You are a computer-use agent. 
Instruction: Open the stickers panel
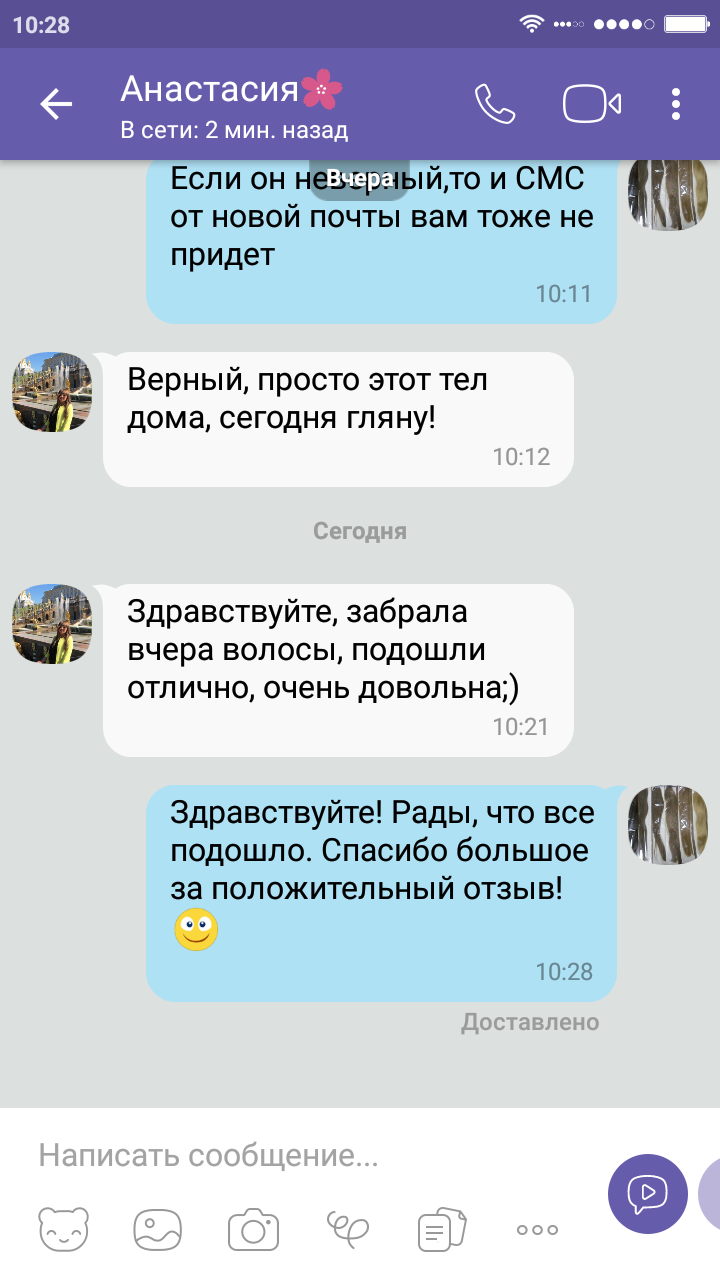click(x=64, y=1229)
